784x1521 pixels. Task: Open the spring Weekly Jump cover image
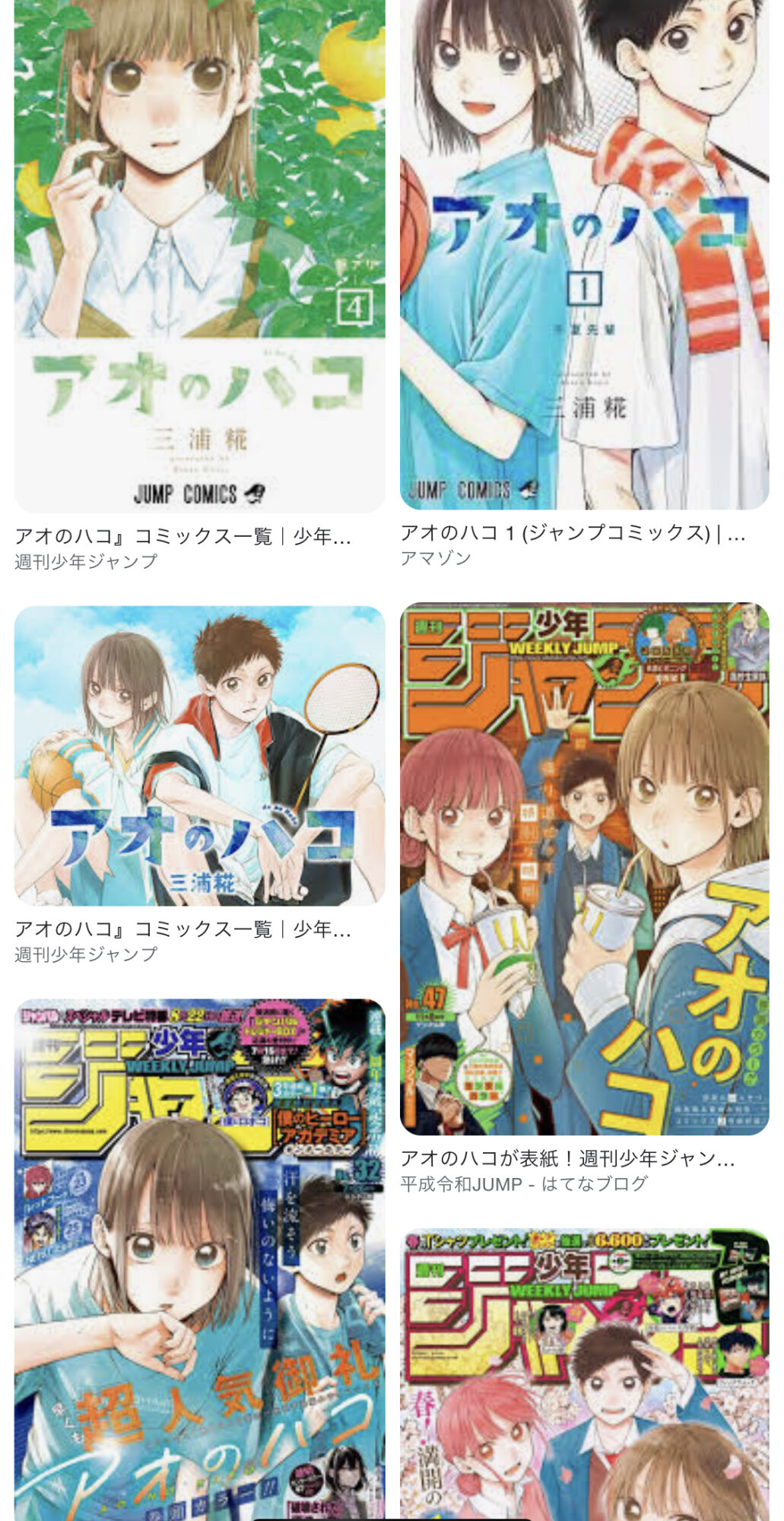coord(585,1375)
